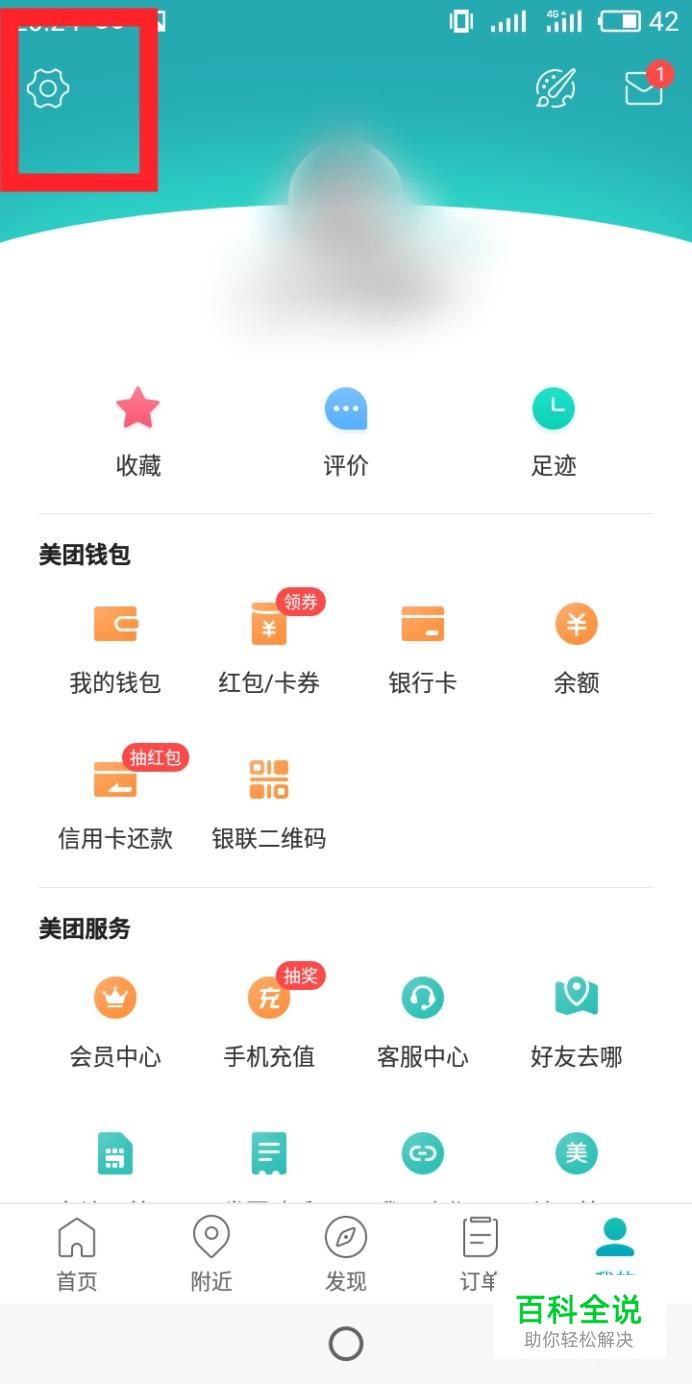View 足迹 browsing history
692x1384 pixels.
coord(553,431)
